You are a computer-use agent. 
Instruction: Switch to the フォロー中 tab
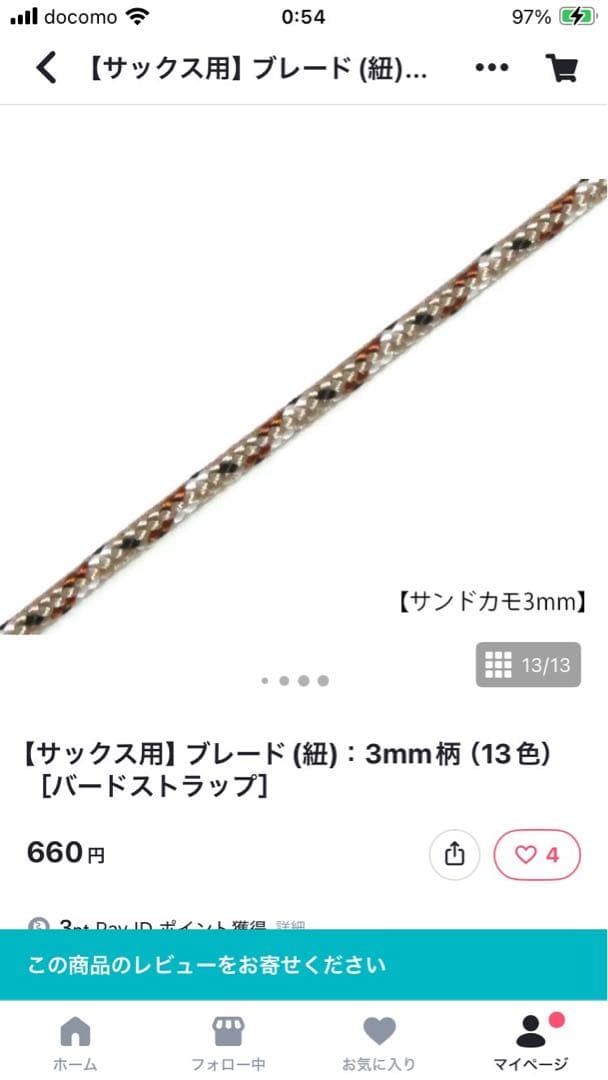[228, 1042]
